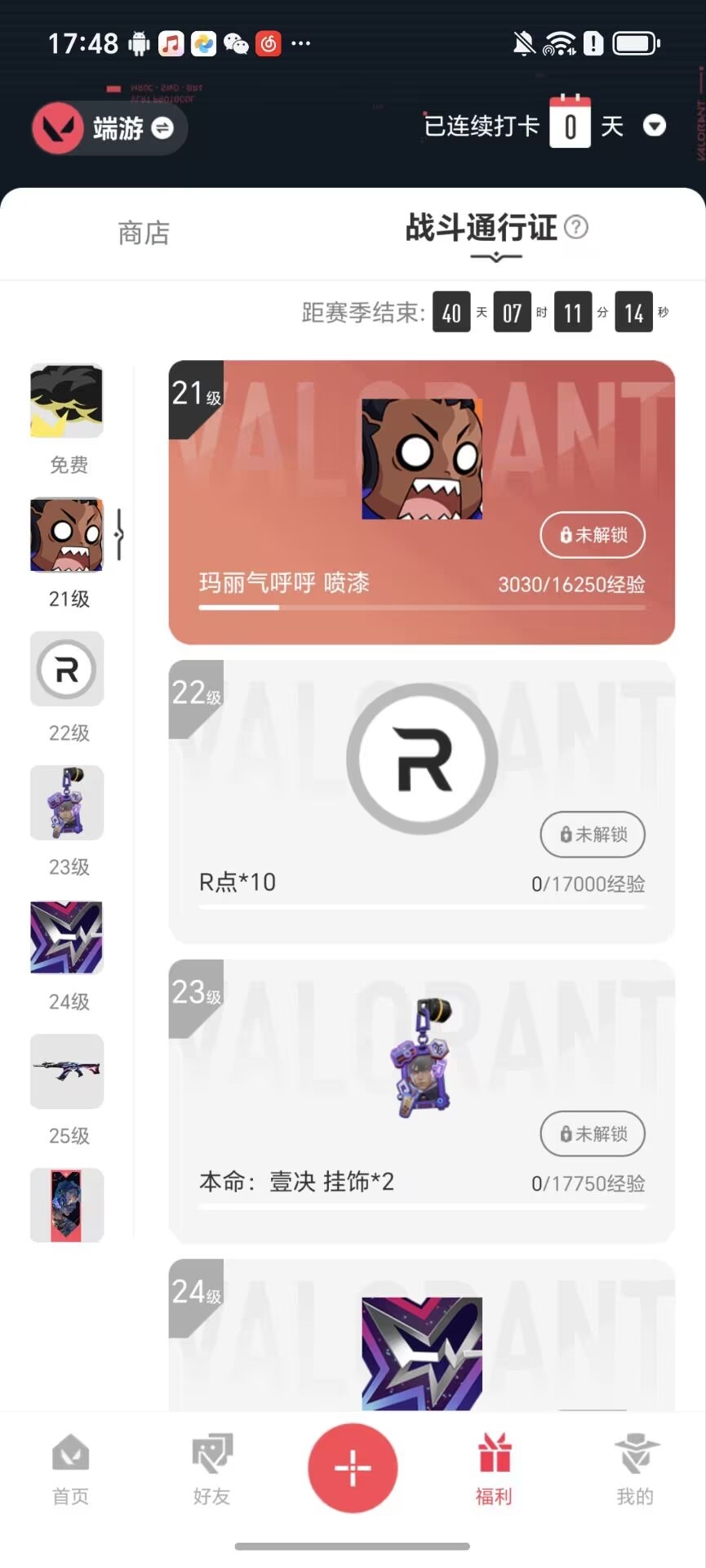Tap the 打卡 calendar counter icon
Viewport: 706px width, 1568px height.
pyautogui.click(x=571, y=122)
